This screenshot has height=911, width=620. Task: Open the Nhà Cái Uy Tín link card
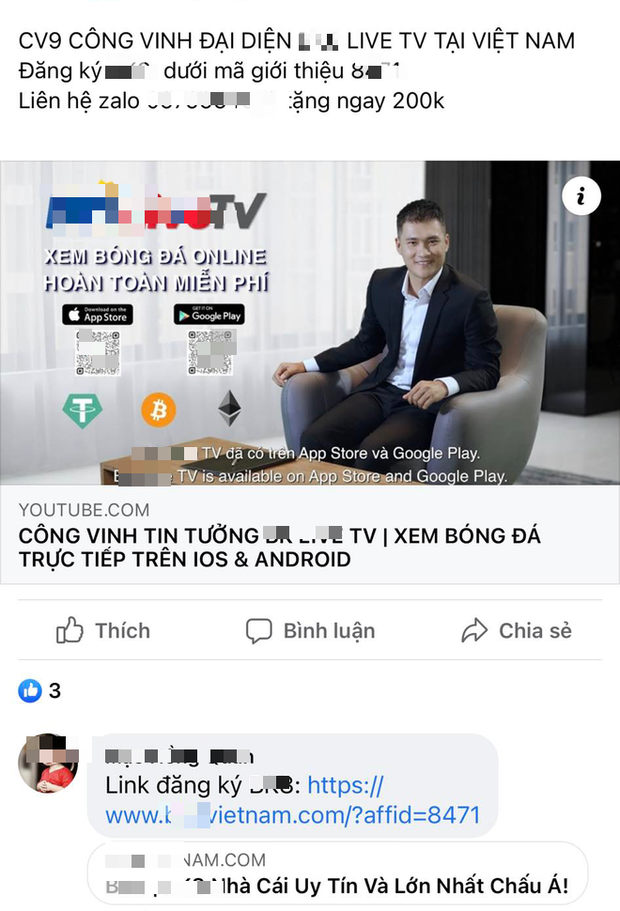coord(340,873)
